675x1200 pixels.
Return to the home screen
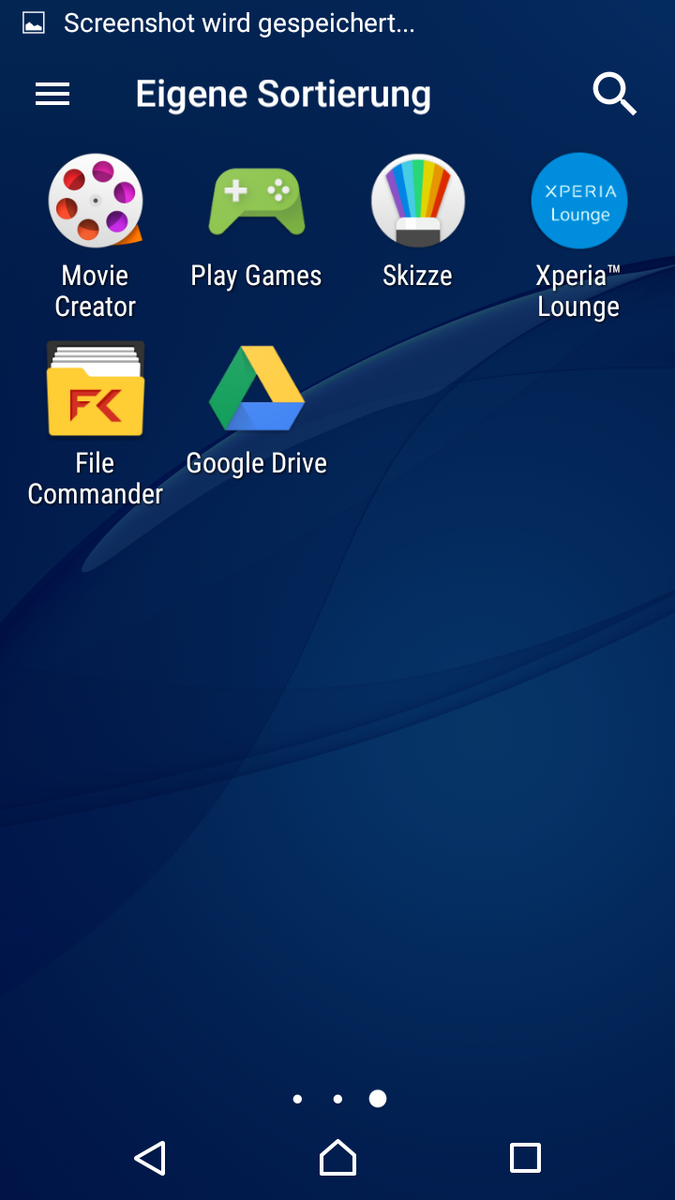pos(337,1158)
